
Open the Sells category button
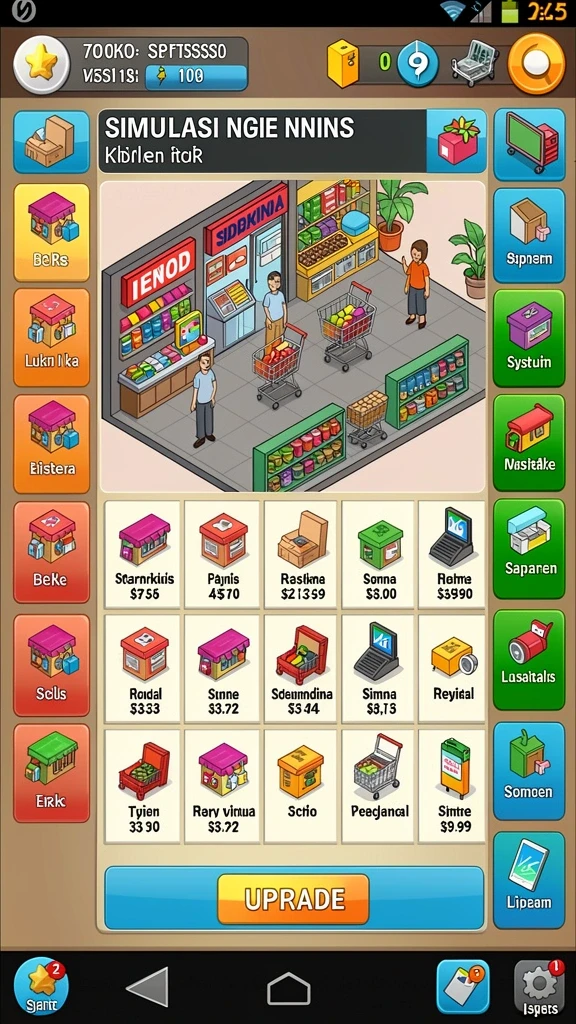(x=51, y=665)
